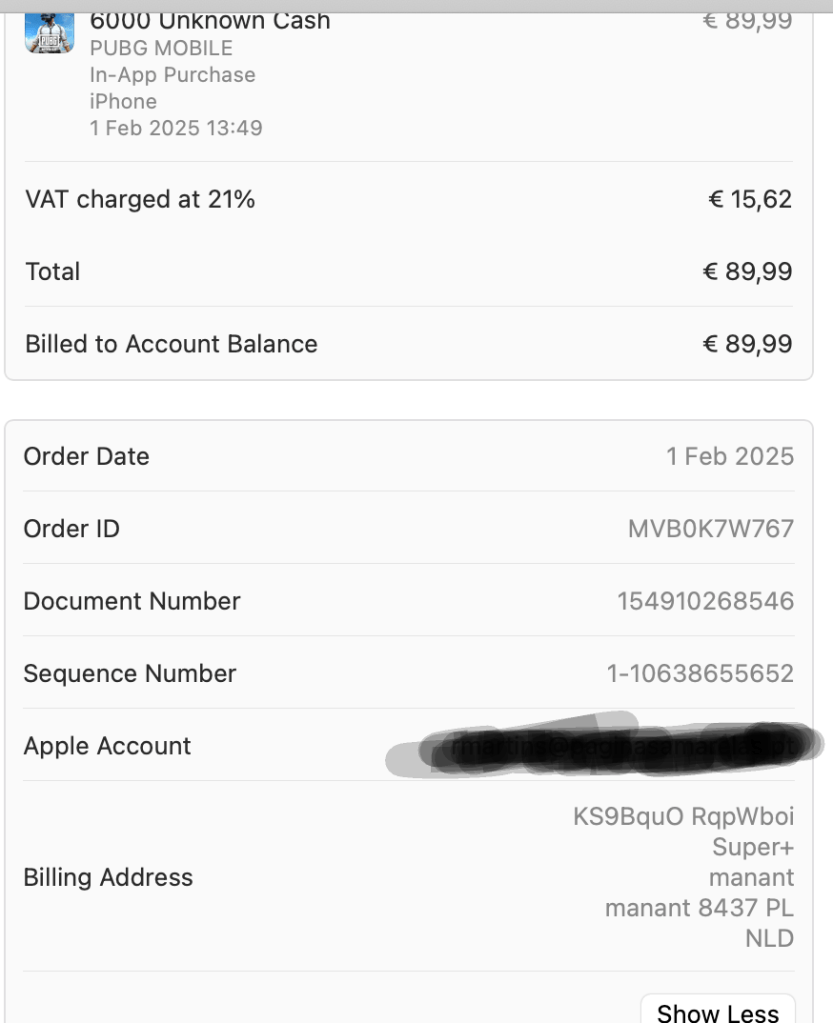Viewport: 833px width, 1023px height.
Task: Collapse details with Show Less
Action: [x=717, y=1010]
